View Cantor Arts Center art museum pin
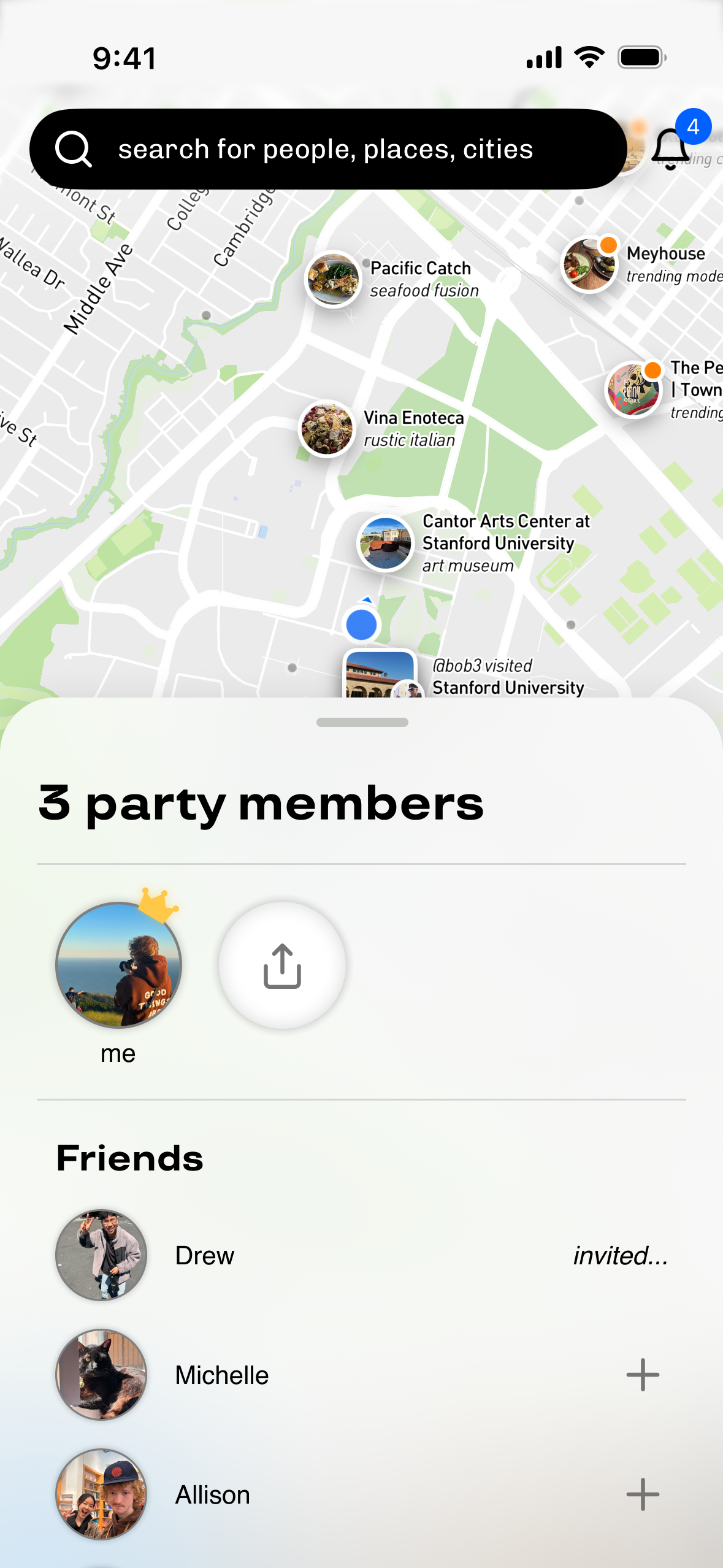 385,544
